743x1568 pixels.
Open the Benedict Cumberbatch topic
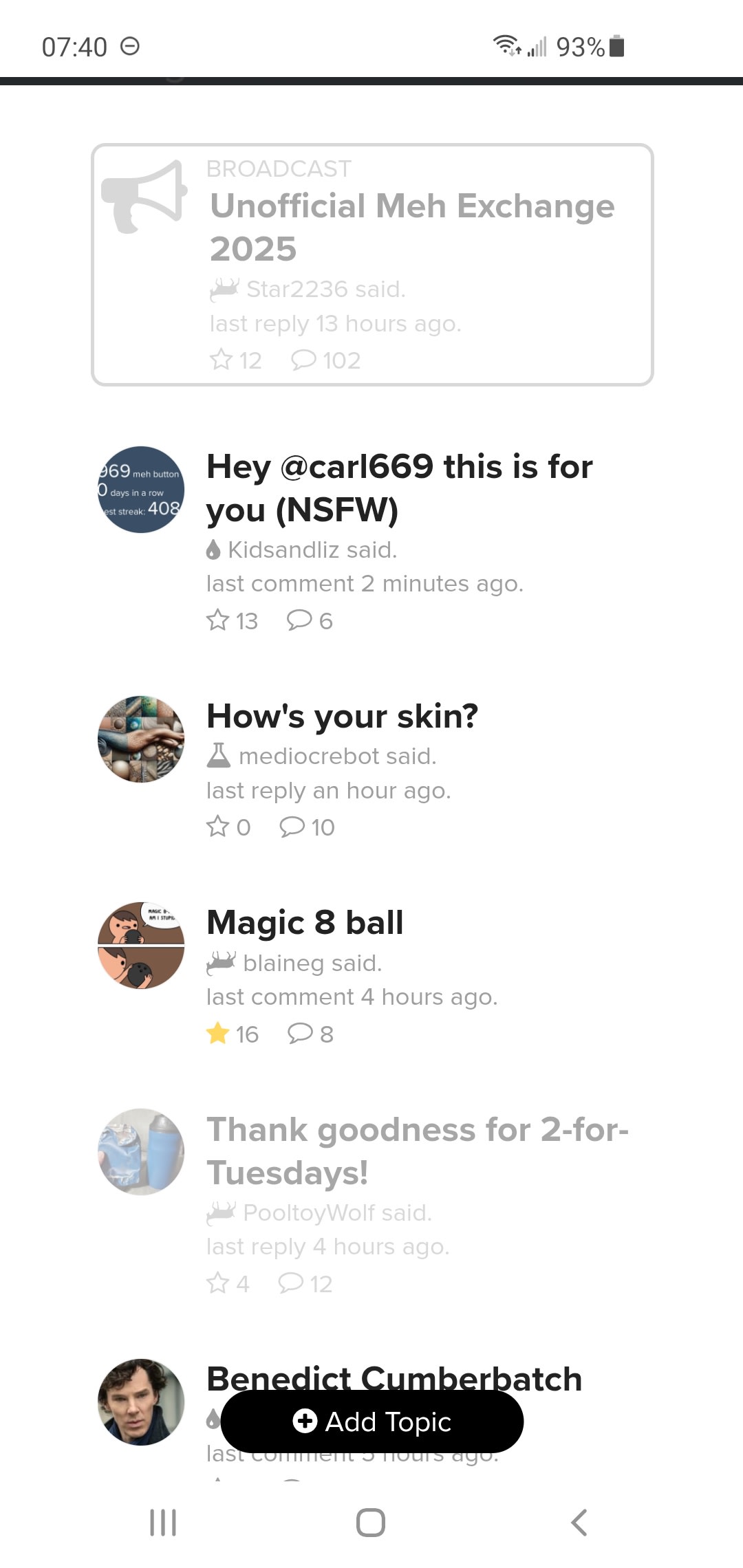tap(394, 1378)
